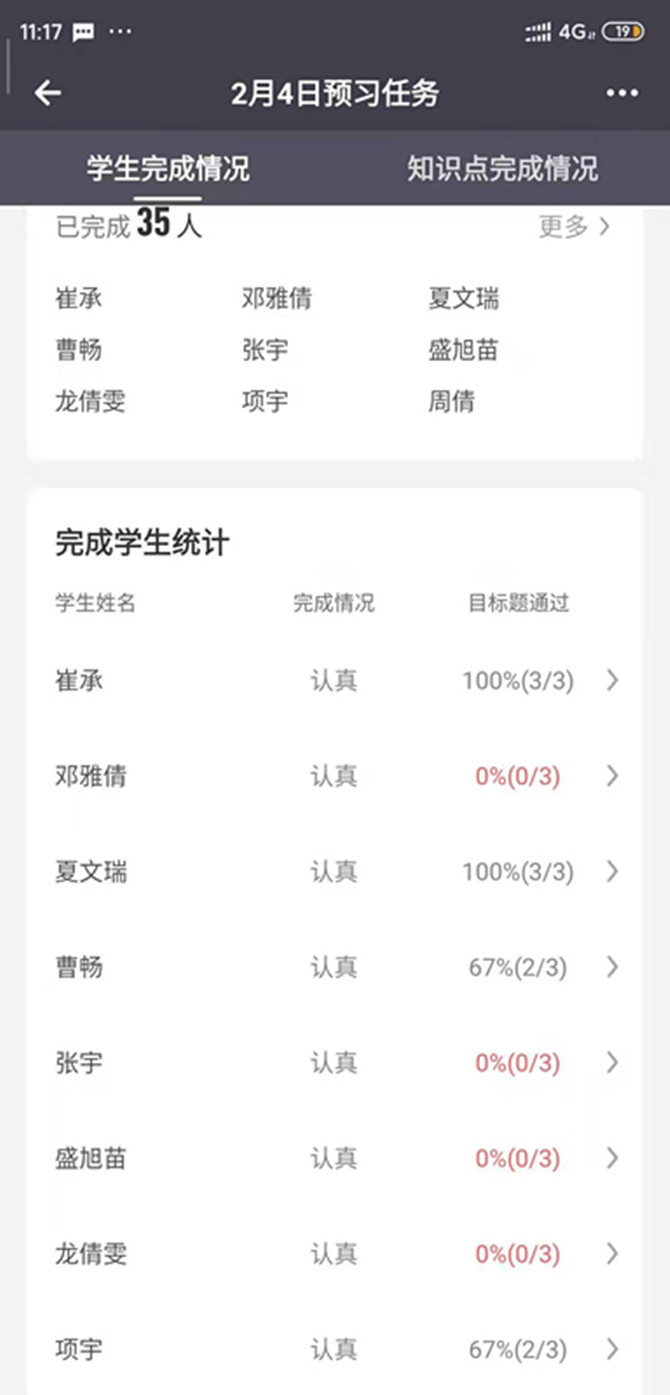Viewport: 670px width, 1395px height.
Task: Open 龙倩雯's statistics row
Action: [x=335, y=1253]
